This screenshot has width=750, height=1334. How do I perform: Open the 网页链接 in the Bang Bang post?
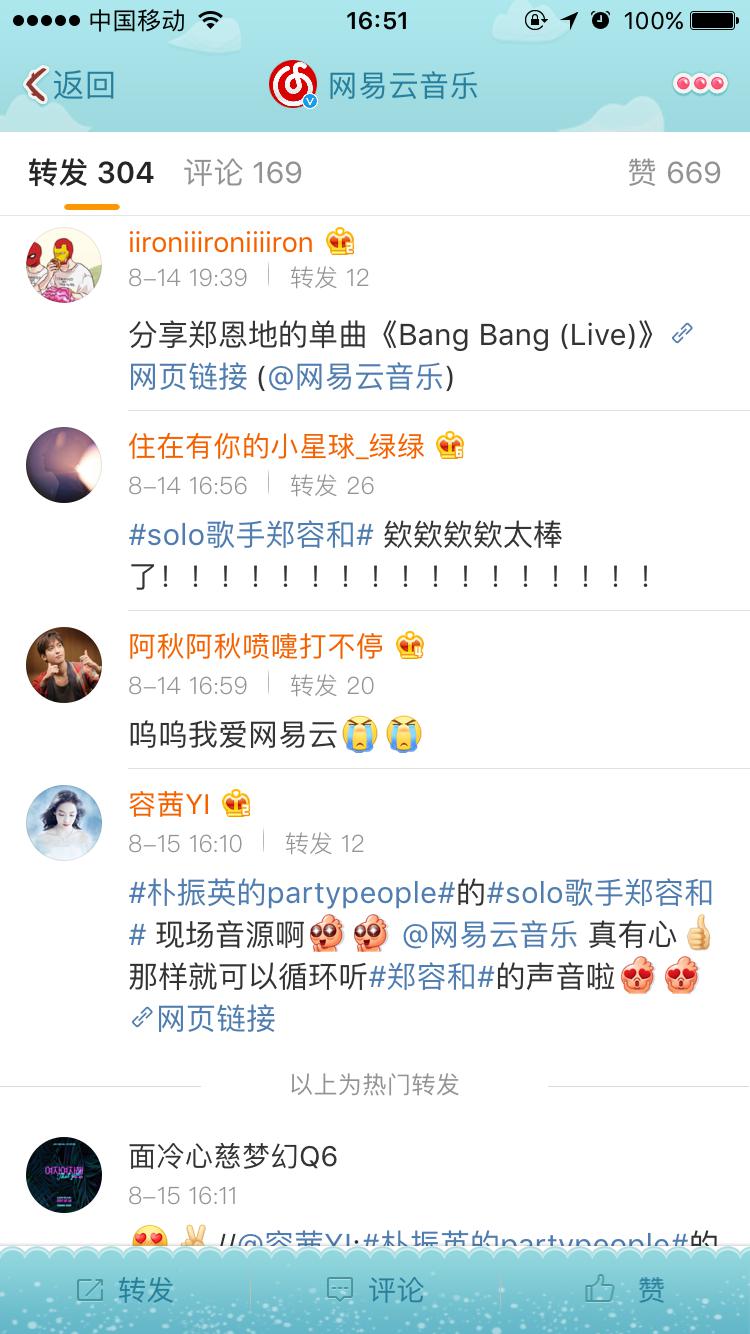pyautogui.click(x=188, y=377)
